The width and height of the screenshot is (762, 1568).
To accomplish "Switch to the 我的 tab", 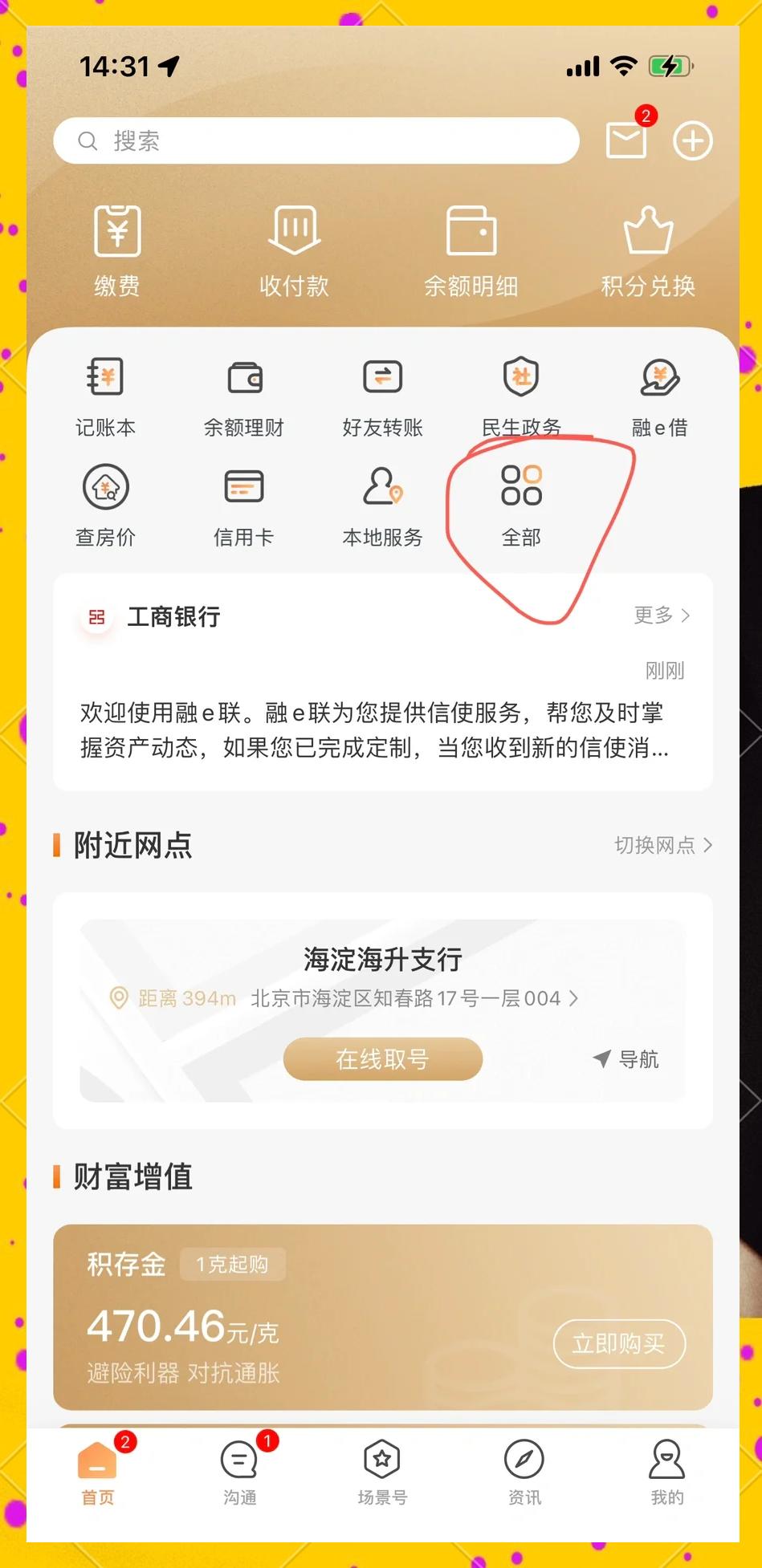I will tap(666, 1473).
